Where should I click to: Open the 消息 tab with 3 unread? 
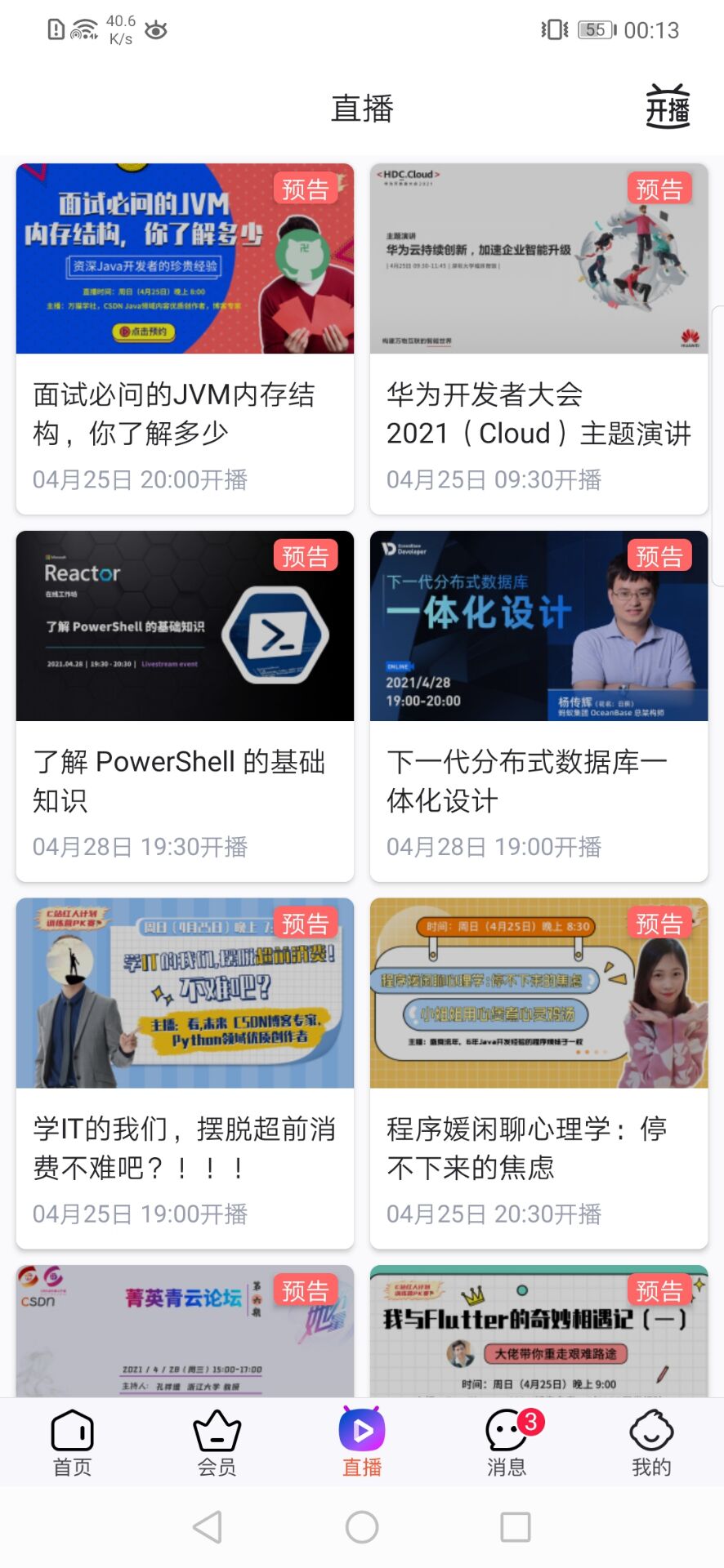507,1443
